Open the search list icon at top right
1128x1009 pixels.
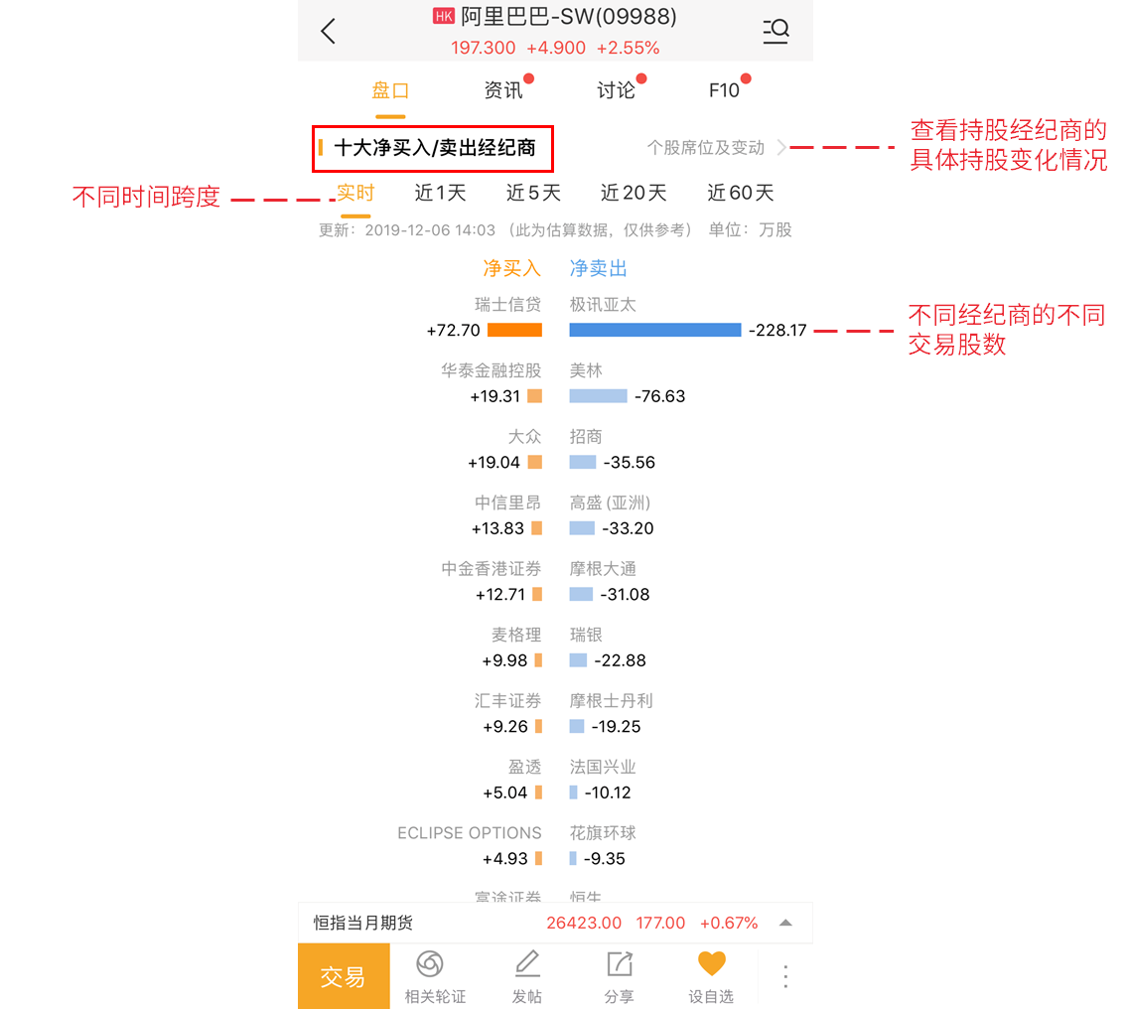[775, 31]
